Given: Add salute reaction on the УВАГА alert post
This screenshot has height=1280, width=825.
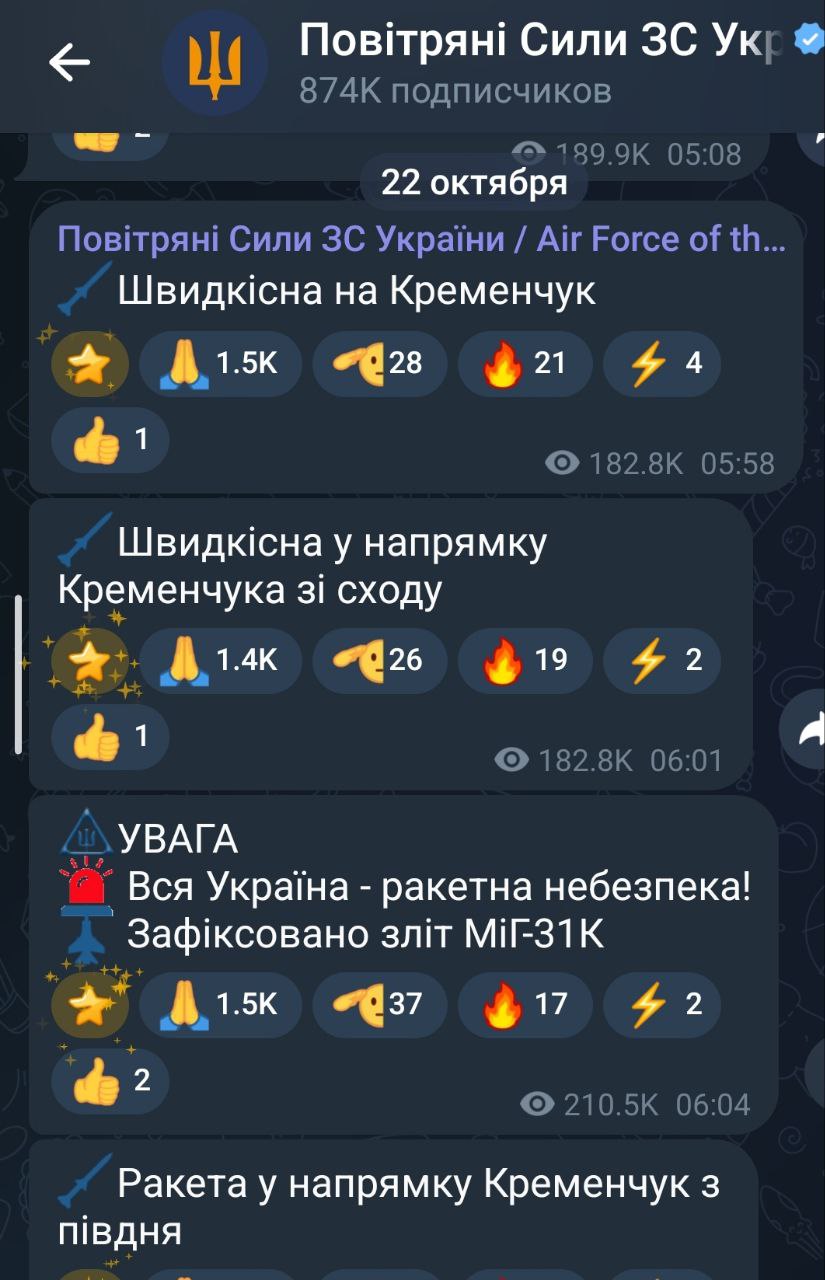Looking at the screenshot, I should coord(378,1003).
